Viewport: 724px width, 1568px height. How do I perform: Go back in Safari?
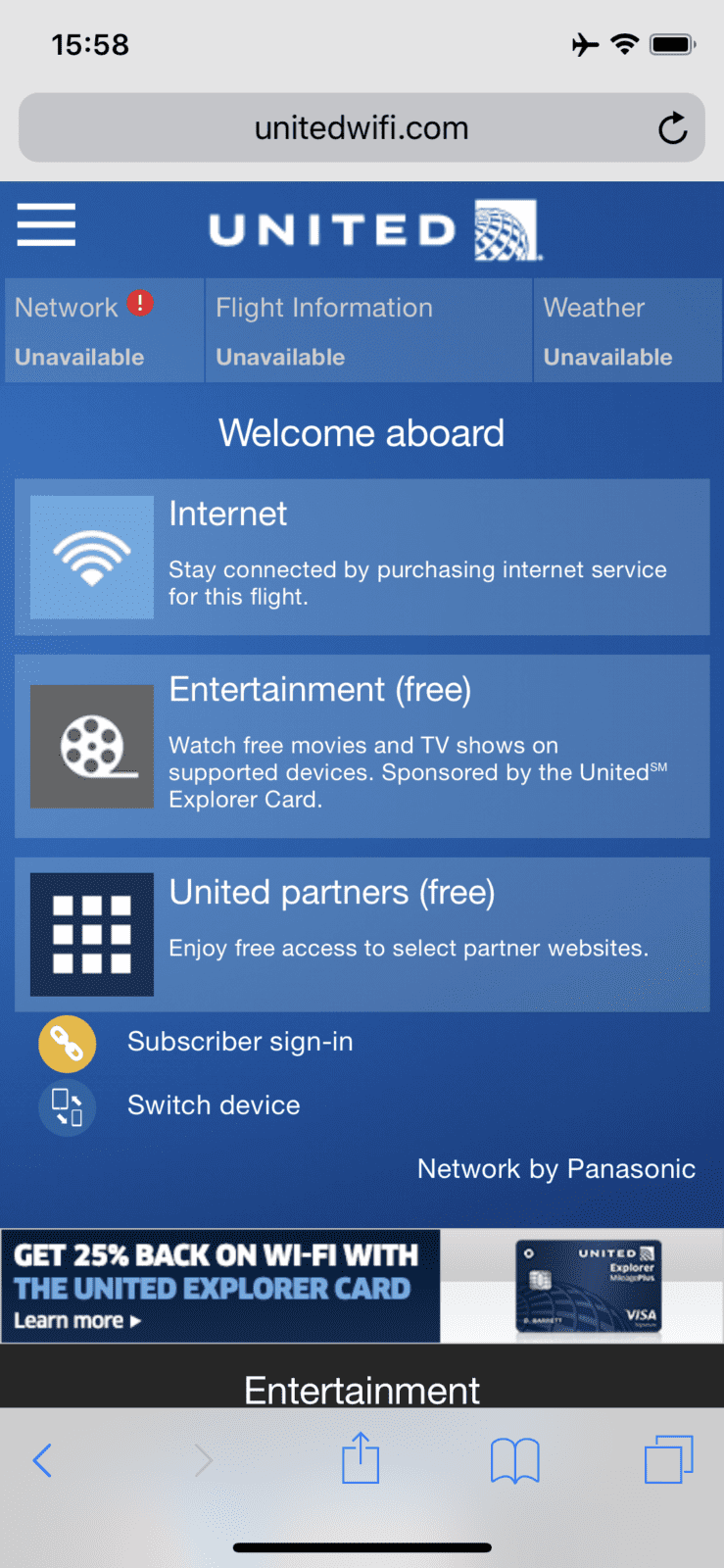point(42,1460)
